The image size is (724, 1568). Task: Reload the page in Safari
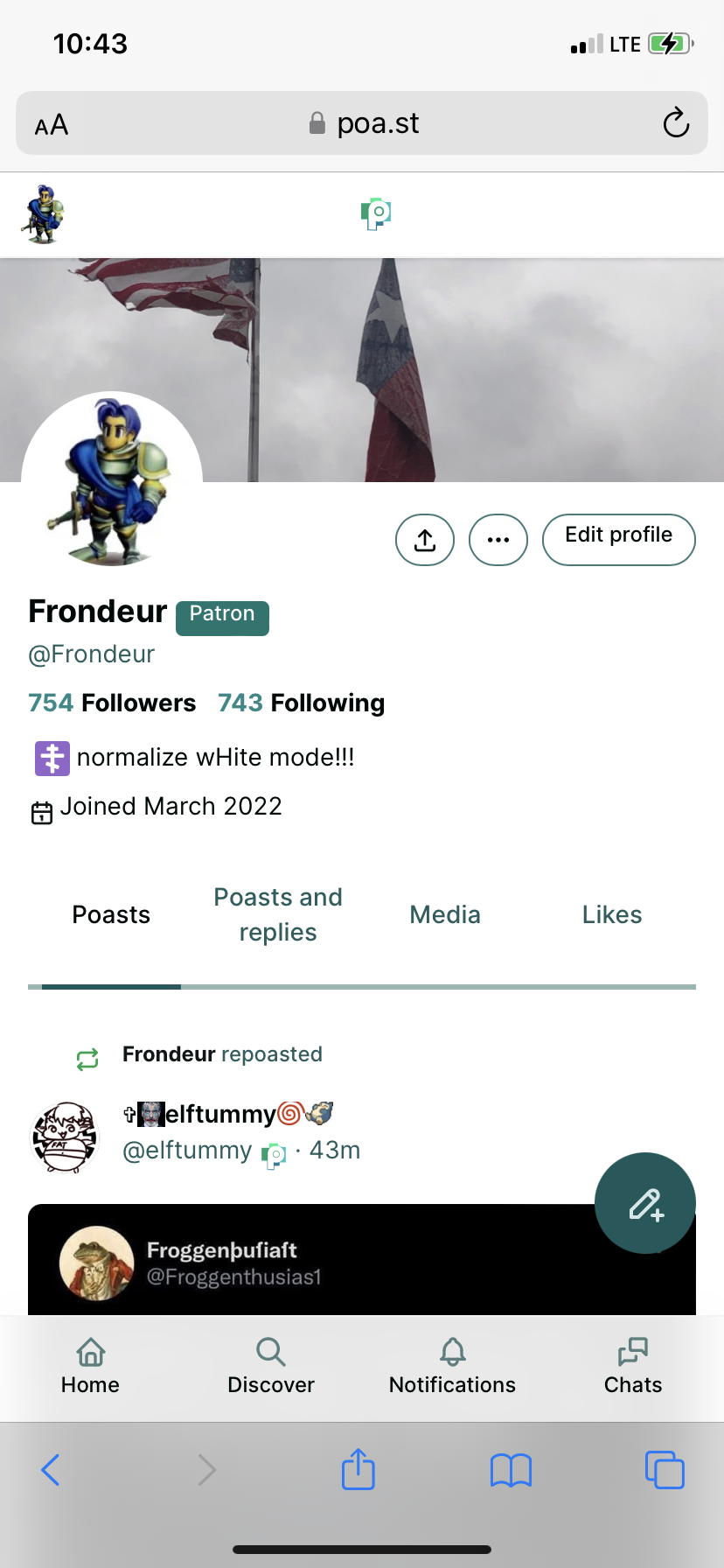(x=676, y=123)
